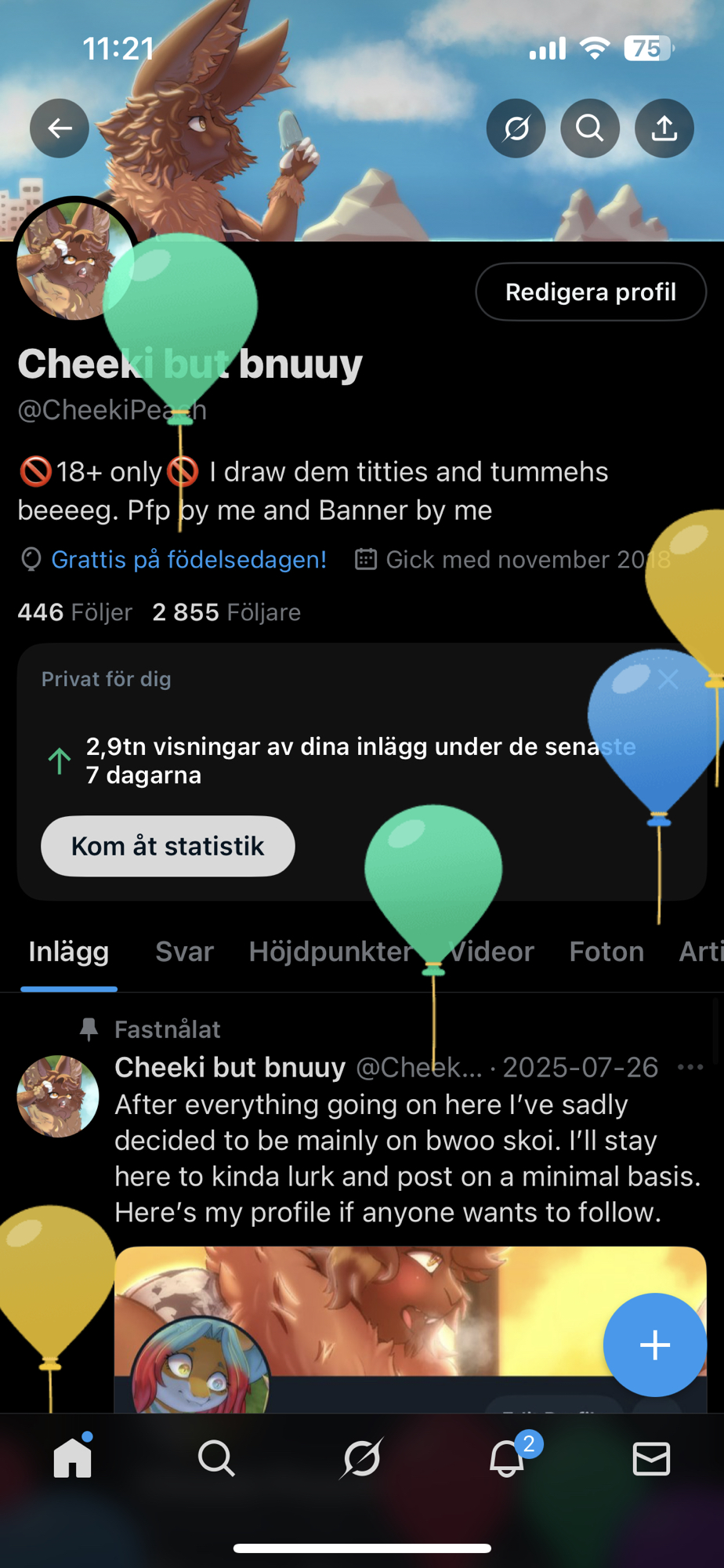The image size is (724, 1568).
Task: Dismiss the Privat för dig card
Action: click(668, 679)
